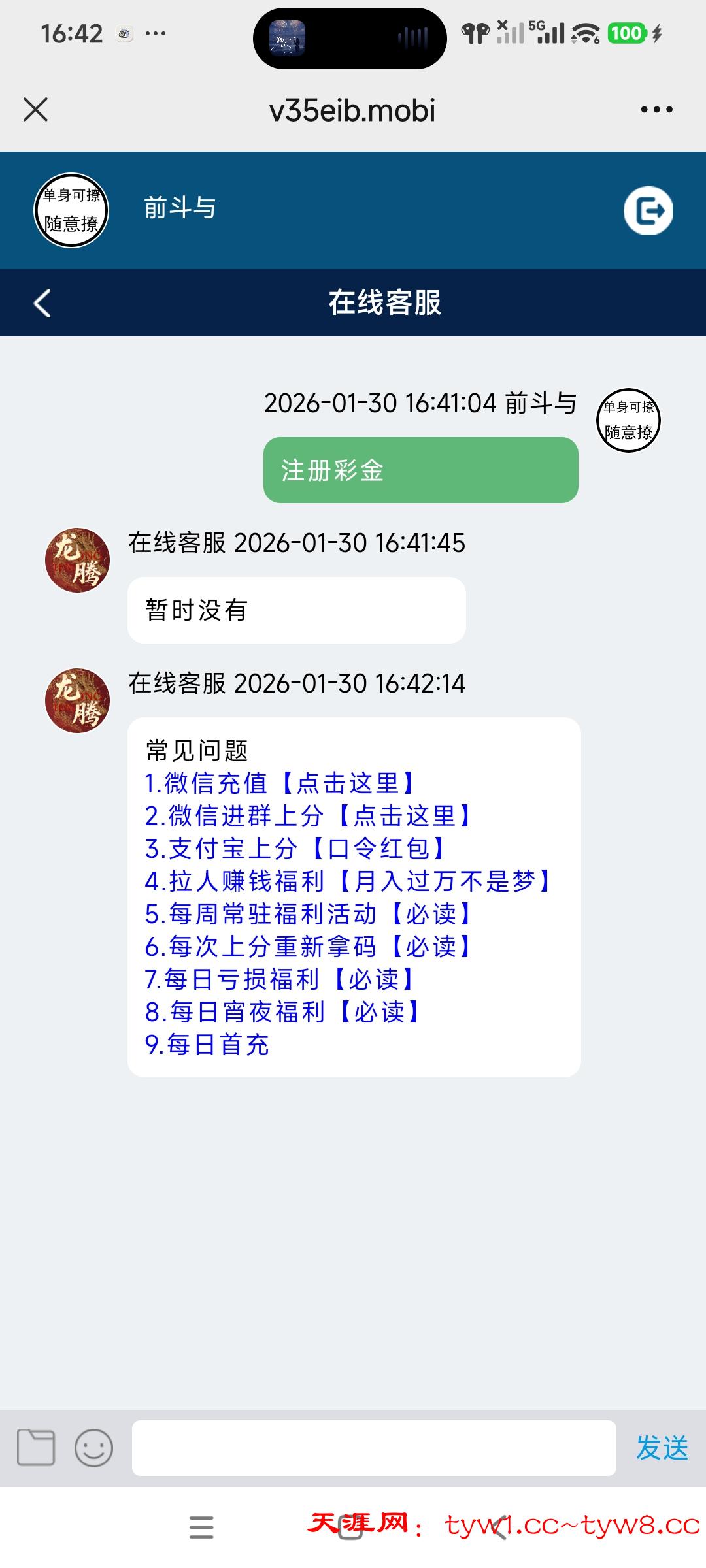
Task: Open the system navigation menu button
Action: (201, 1527)
